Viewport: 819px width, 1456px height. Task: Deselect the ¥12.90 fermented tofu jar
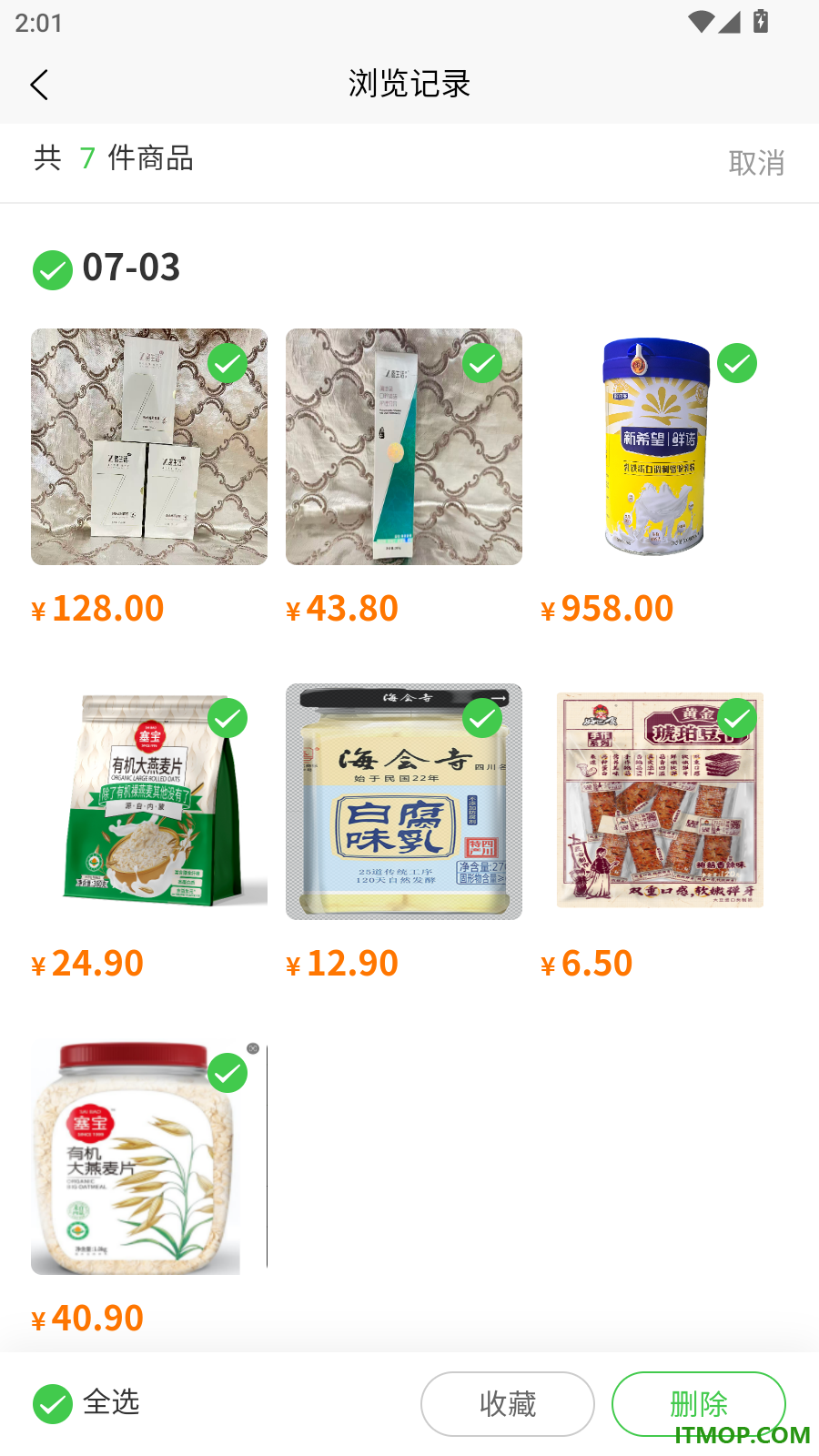(x=482, y=719)
